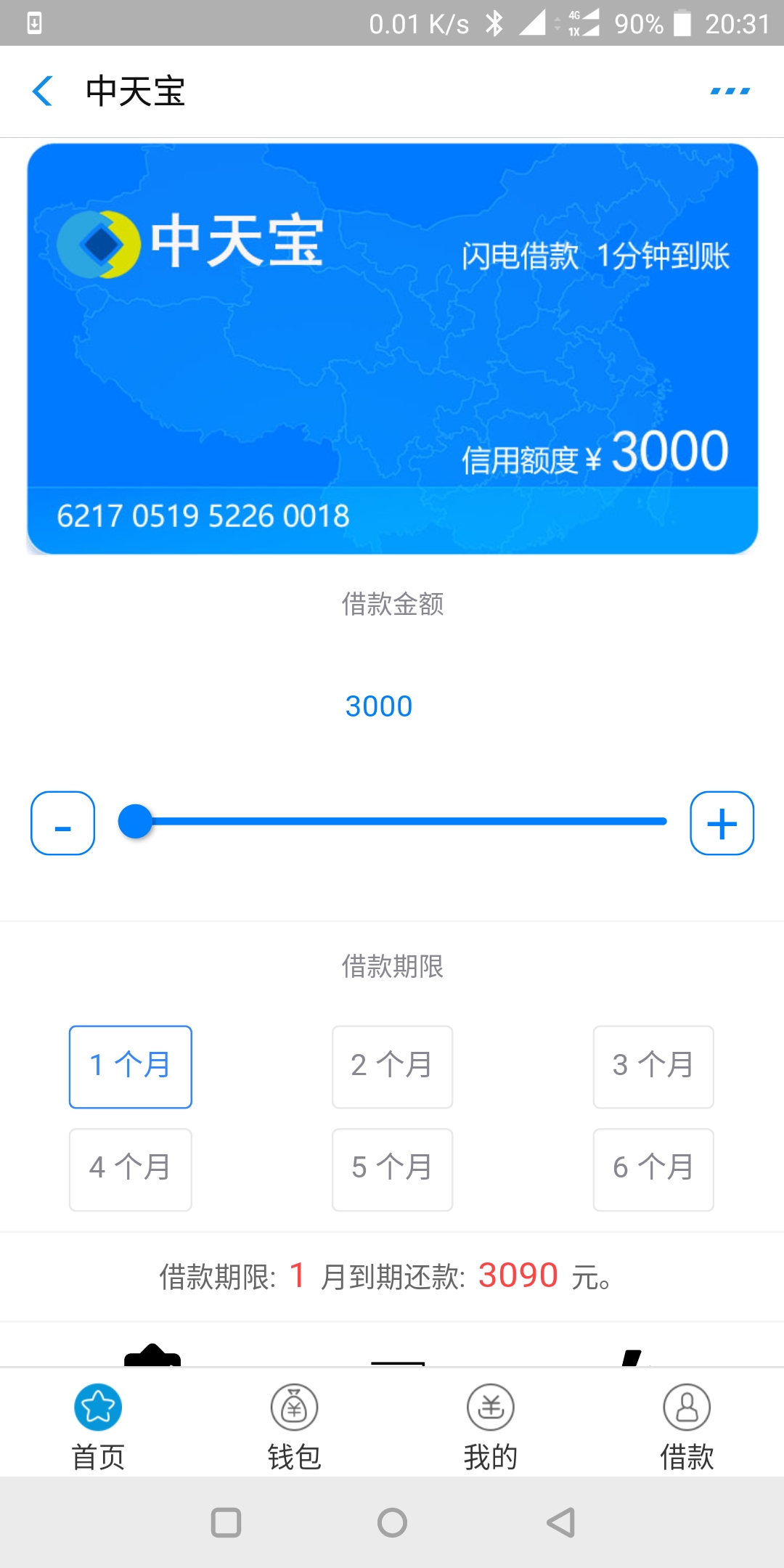Choose the 5 个月 loan term
784x1568 pixels.
pos(393,1169)
